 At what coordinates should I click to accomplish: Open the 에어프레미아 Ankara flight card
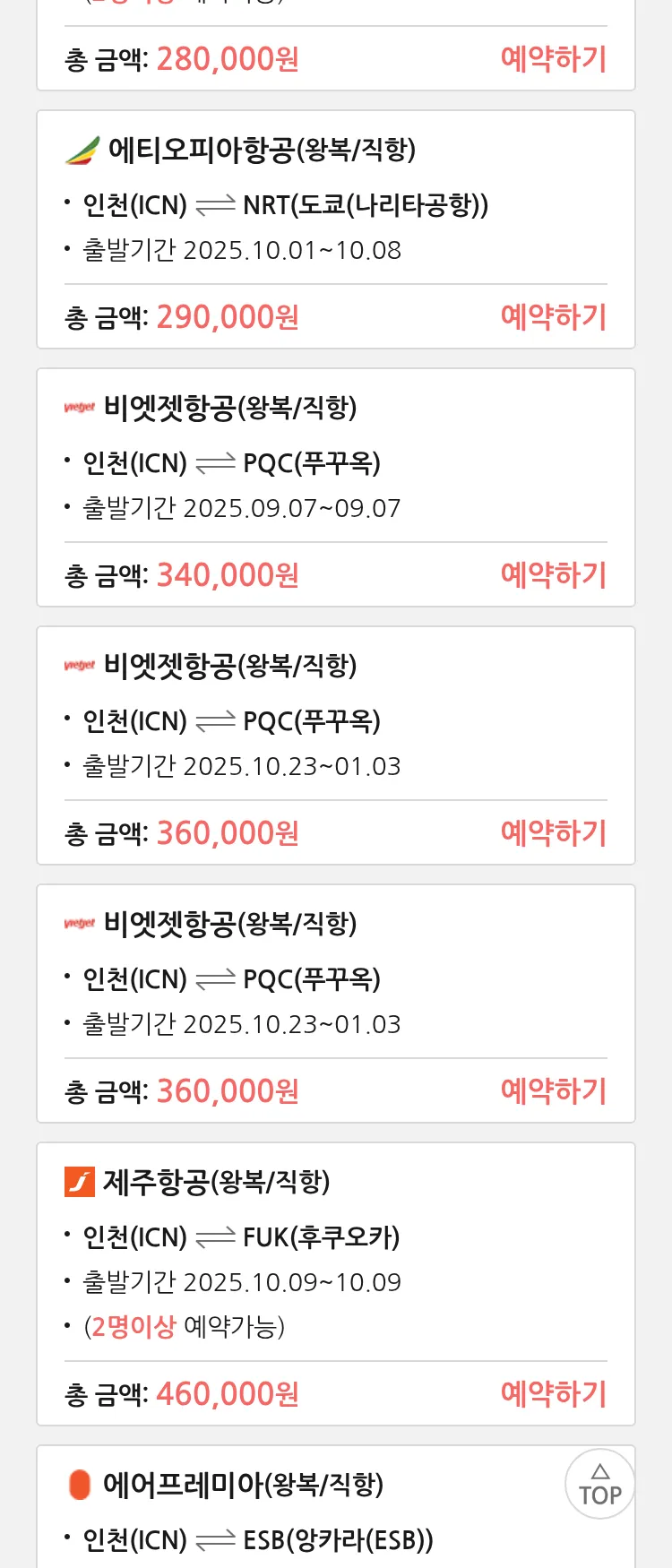point(269,1514)
